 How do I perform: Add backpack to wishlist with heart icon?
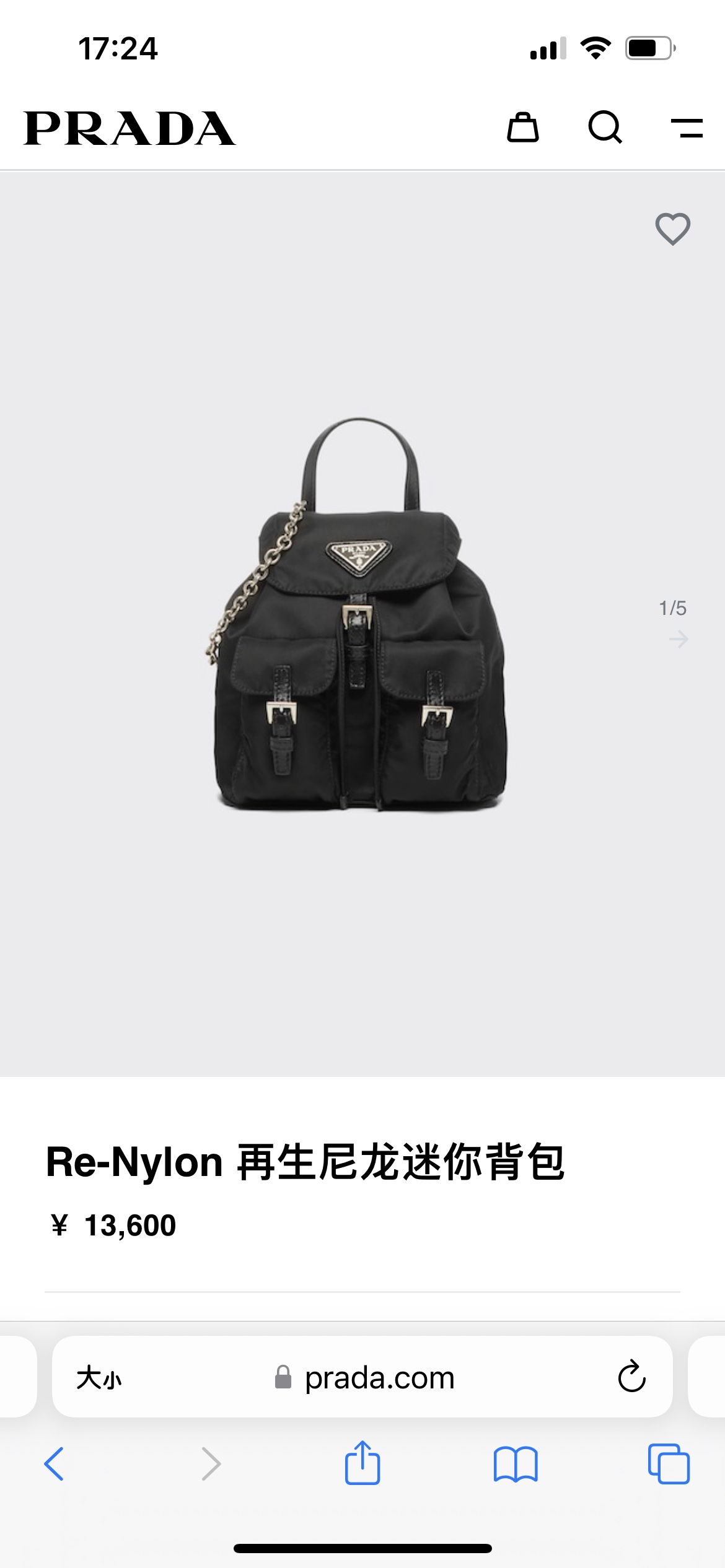pyautogui.click(x=673, y=229)
